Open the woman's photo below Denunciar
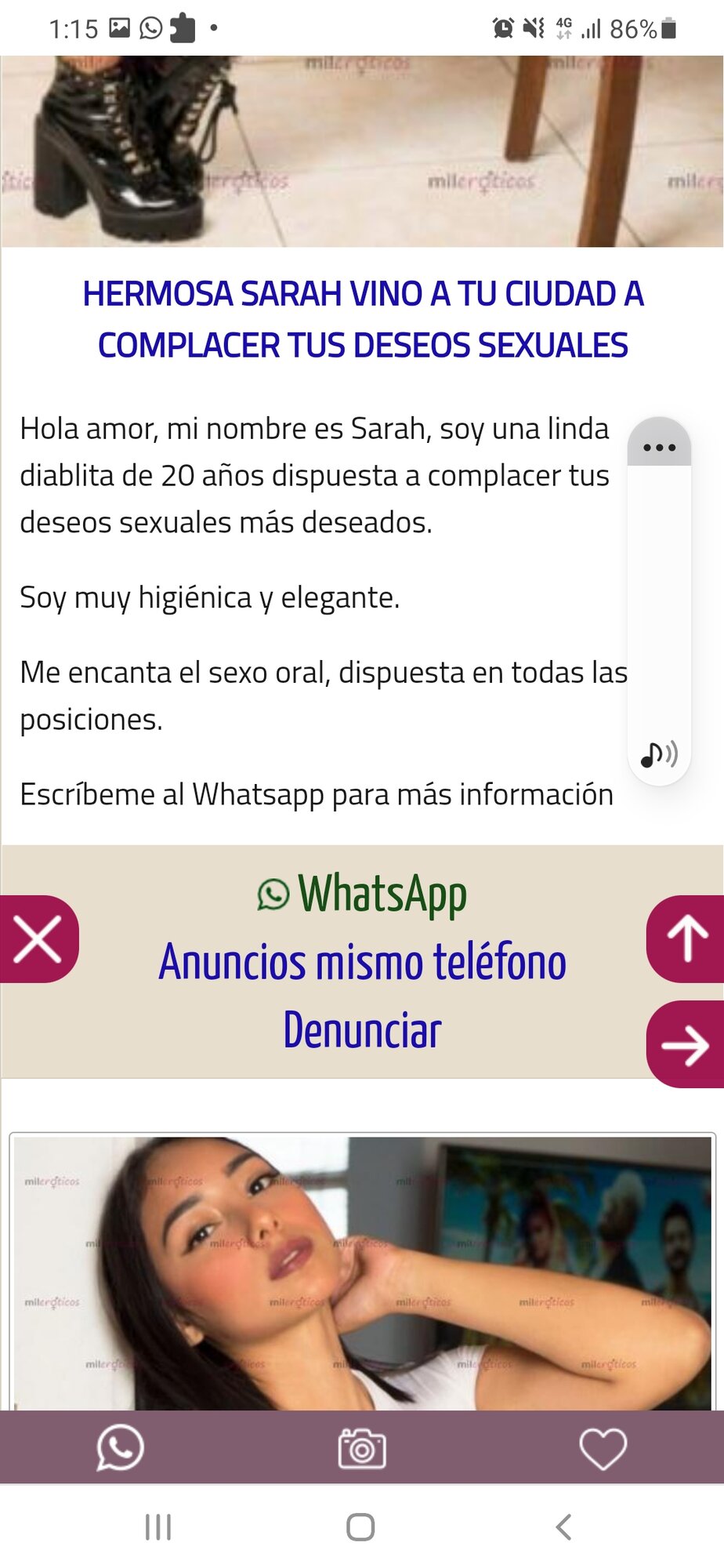The height and width of the screenshot is (1568, 724). [x=362, y=1272]
